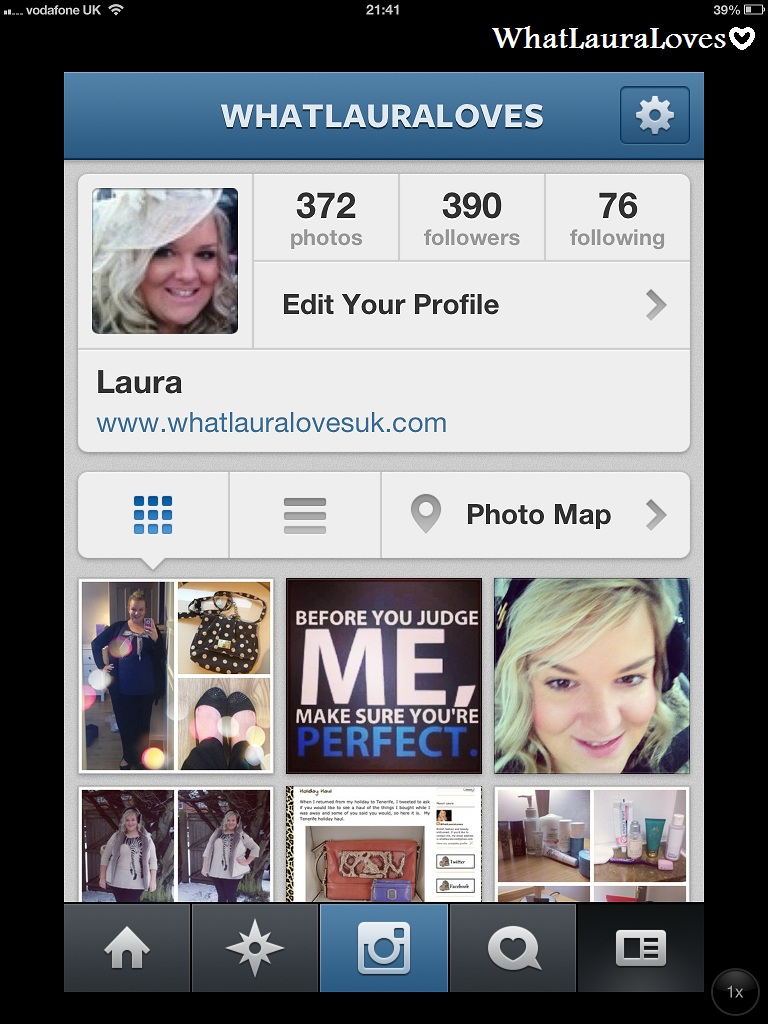768x1024 pixels.
Task: Open the skincare products collage photo
Action: 591,844
